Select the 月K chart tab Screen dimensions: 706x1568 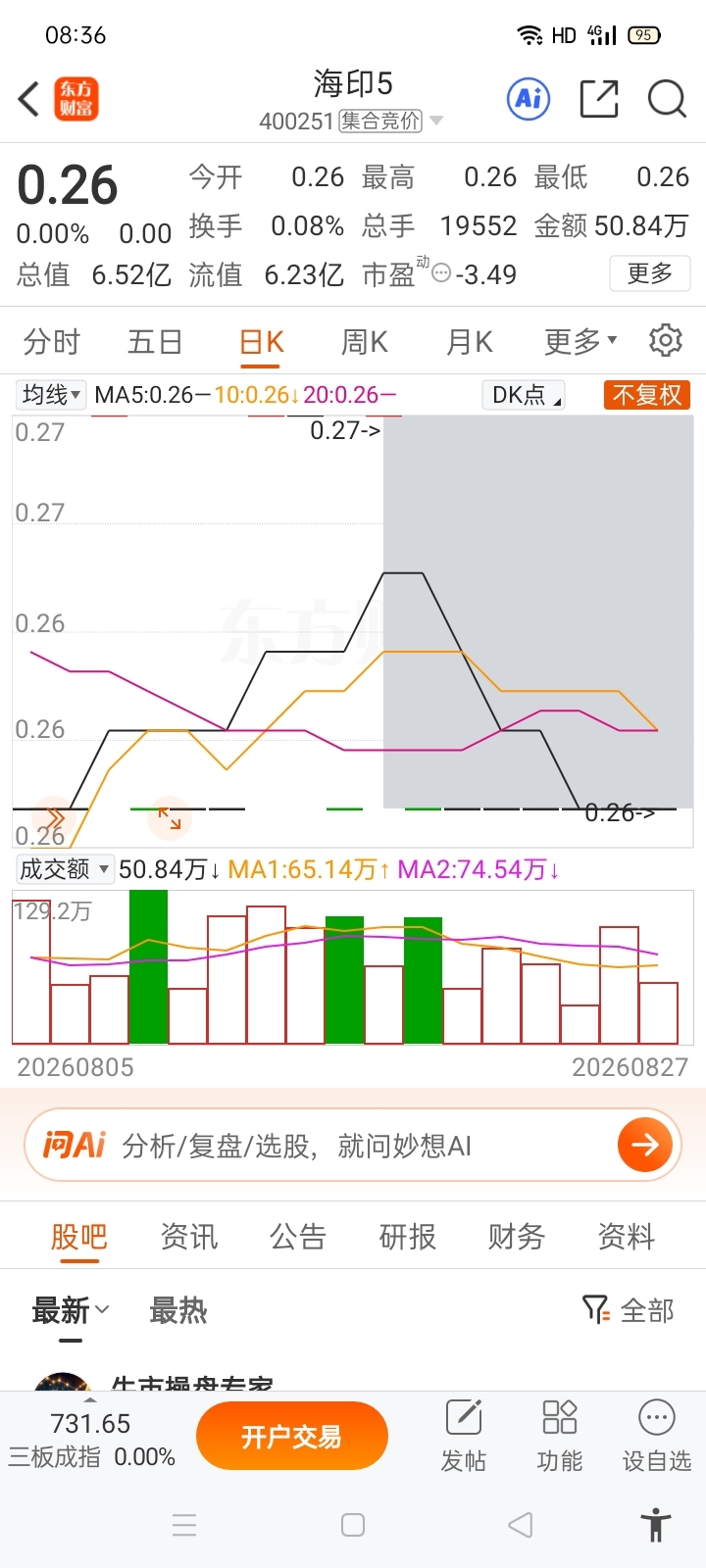click(x=470, y=342)
